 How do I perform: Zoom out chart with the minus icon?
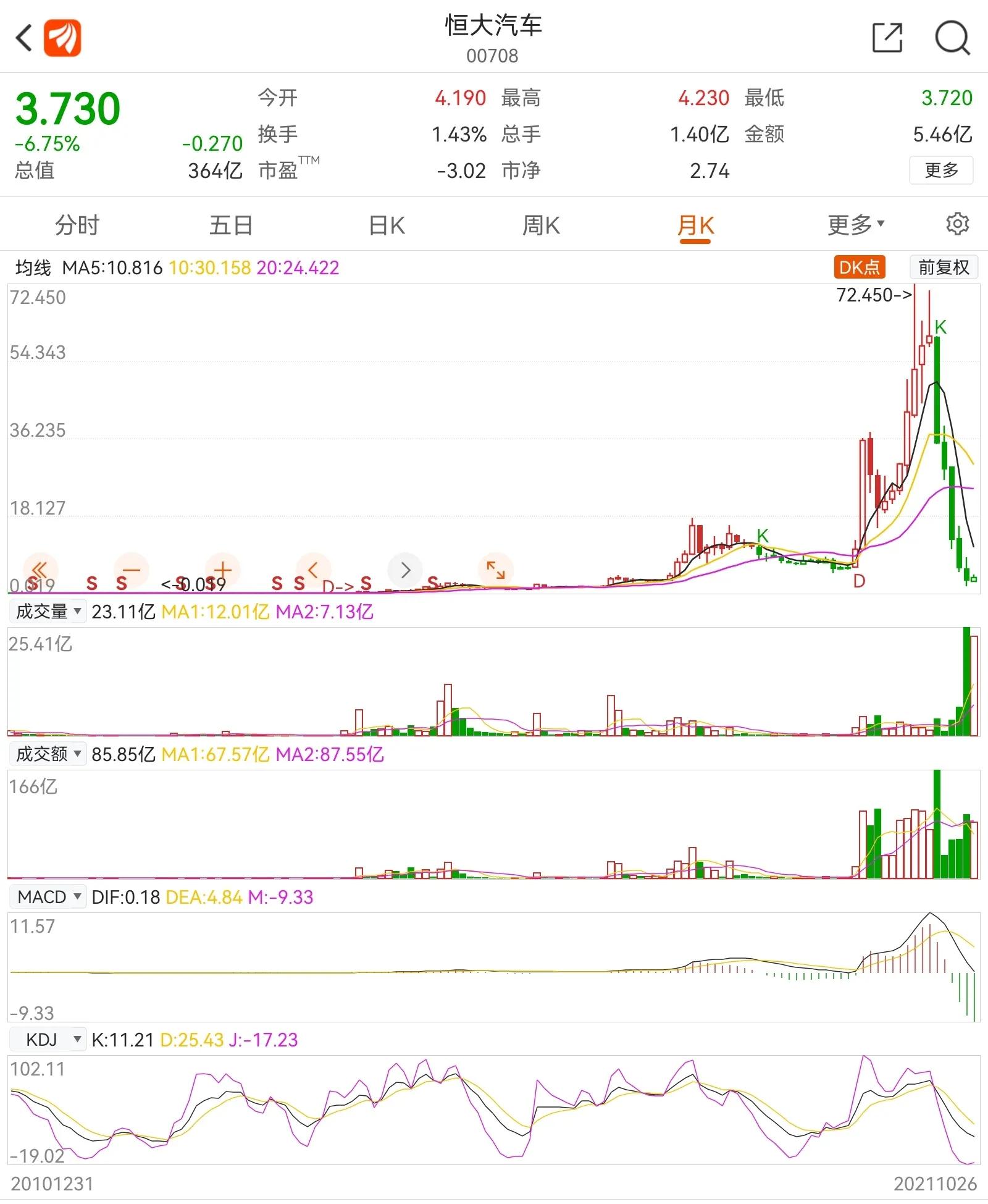click(x=131, y=570)
